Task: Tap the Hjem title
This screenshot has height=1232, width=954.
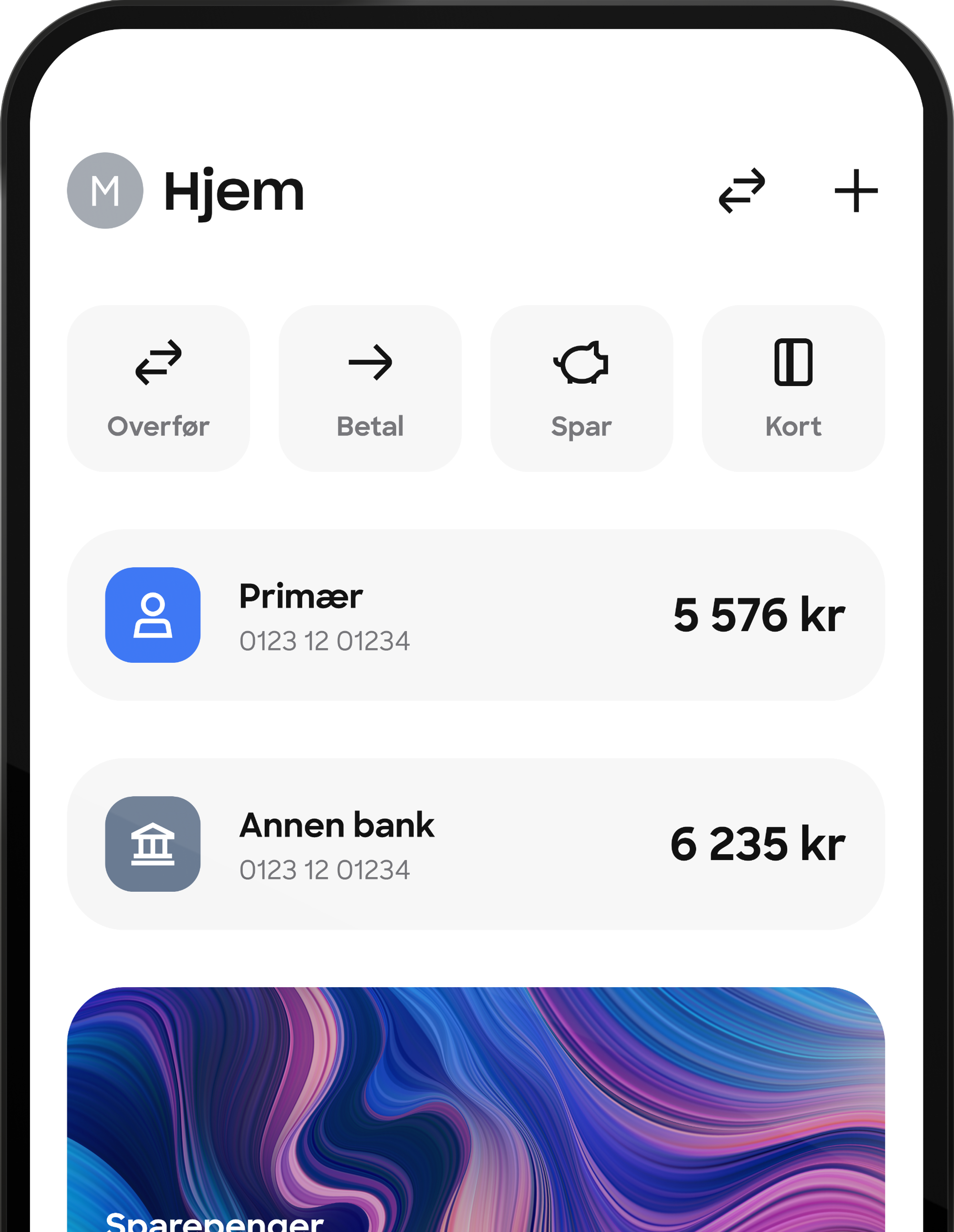Action: [233, 191]
